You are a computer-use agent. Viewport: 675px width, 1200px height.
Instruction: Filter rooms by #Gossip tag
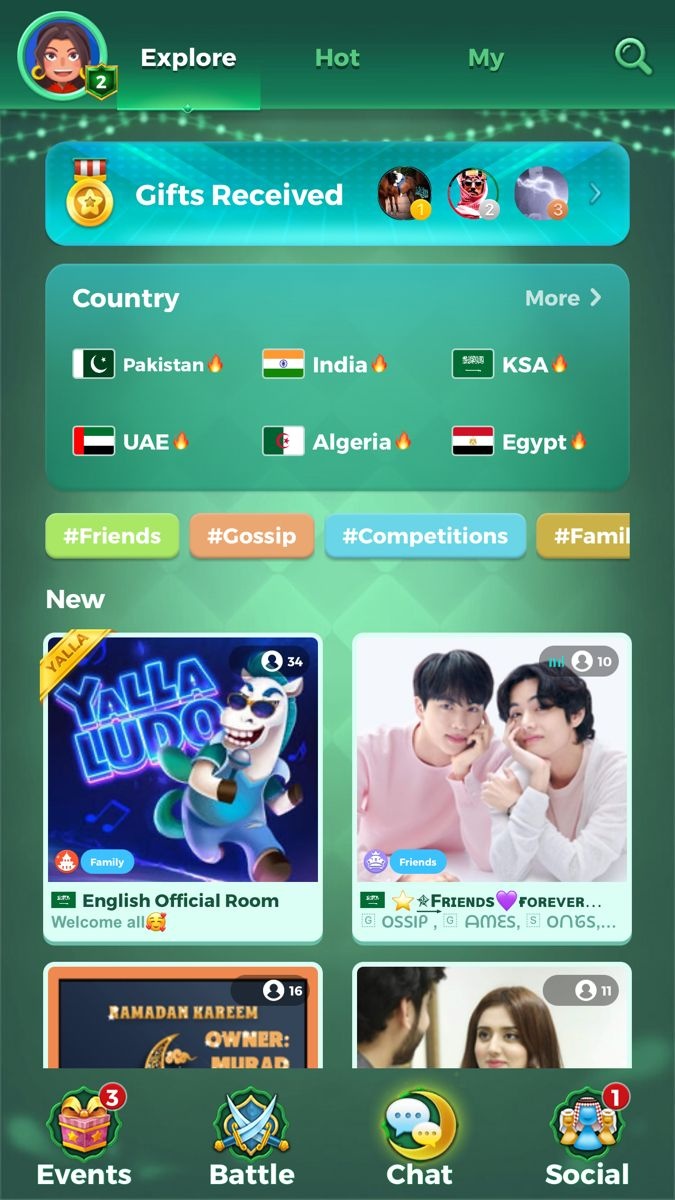point(251,536)
